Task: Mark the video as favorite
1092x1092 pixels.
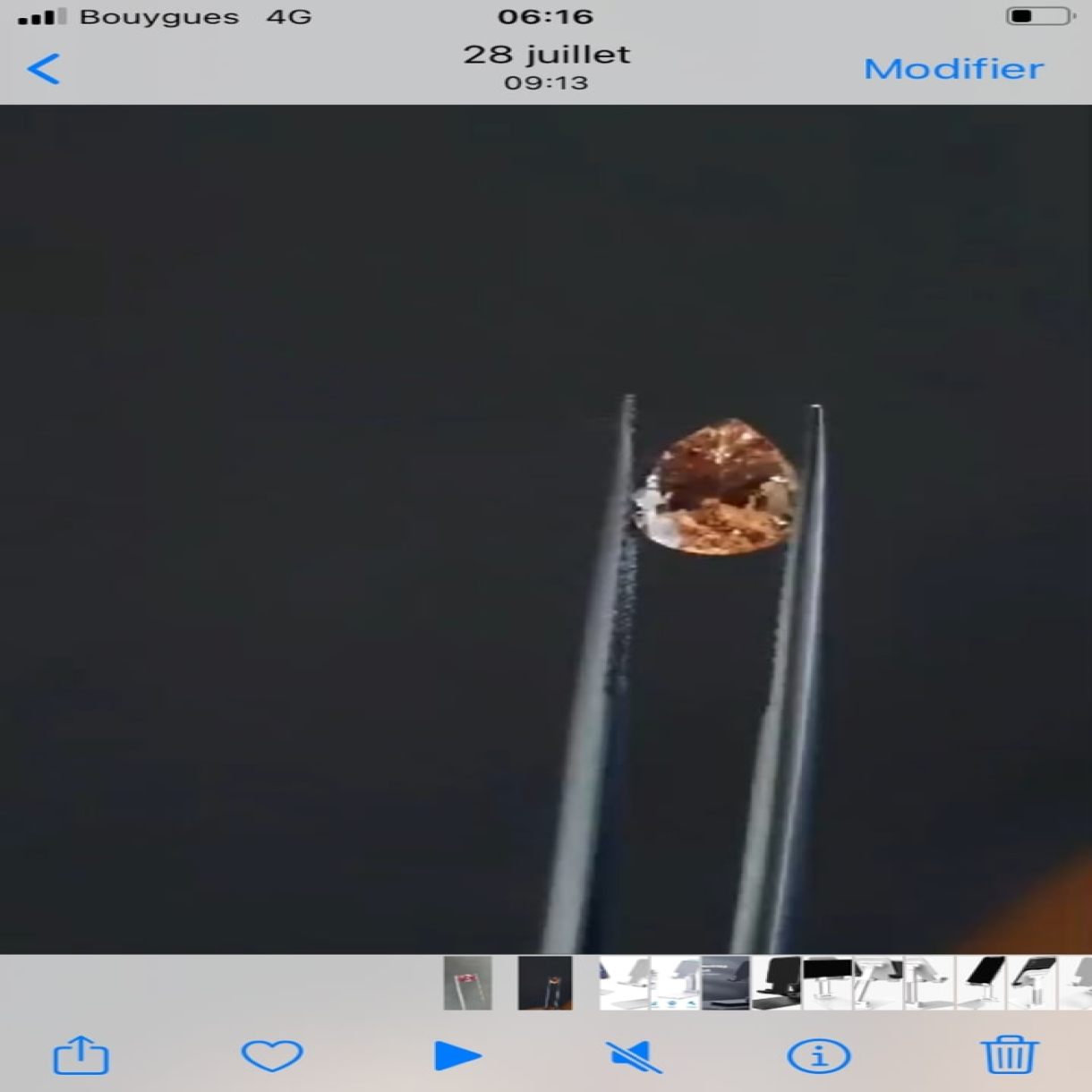Action: [272, 1055]
